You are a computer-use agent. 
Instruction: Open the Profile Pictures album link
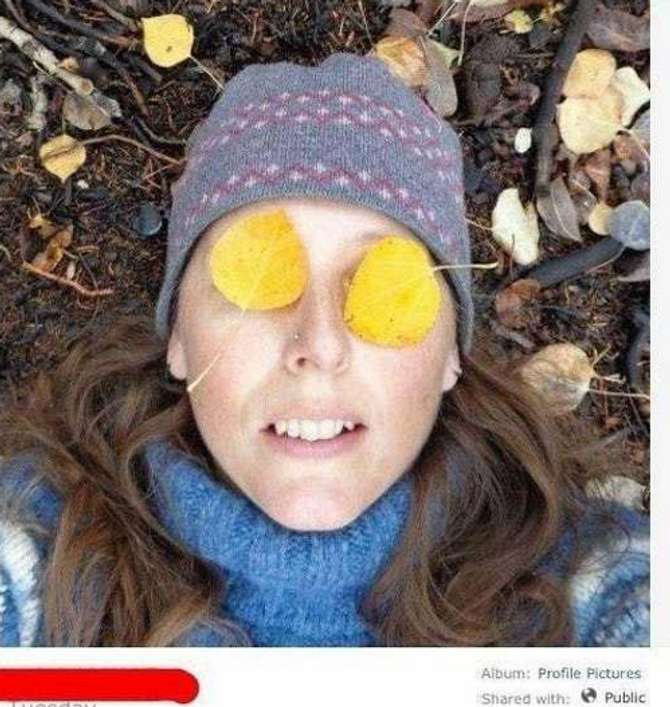tap(589, 674)
